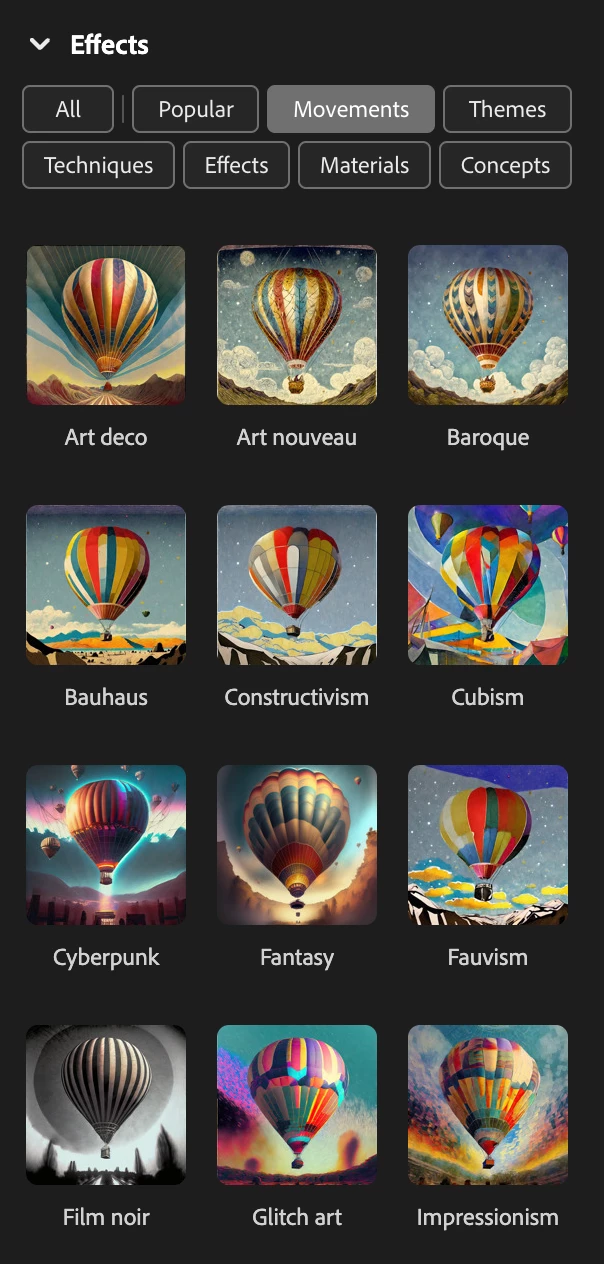Select the Impressionism effect
The height and width of the screenshot is (1264, 604).
(x=488, y=1105)
